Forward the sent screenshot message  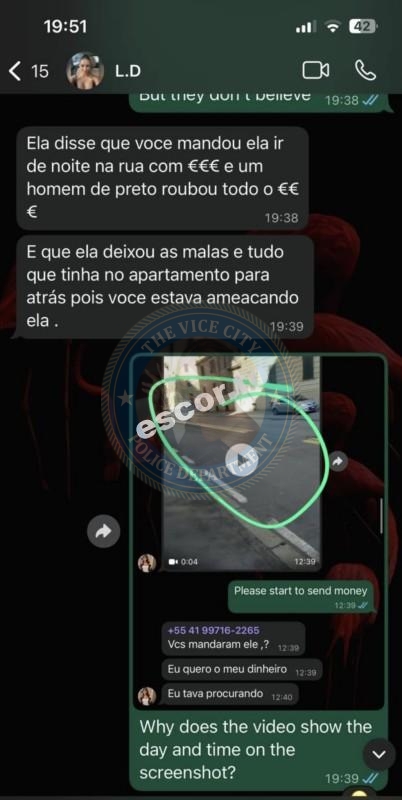pyautogui.click(x=103, y=532)
